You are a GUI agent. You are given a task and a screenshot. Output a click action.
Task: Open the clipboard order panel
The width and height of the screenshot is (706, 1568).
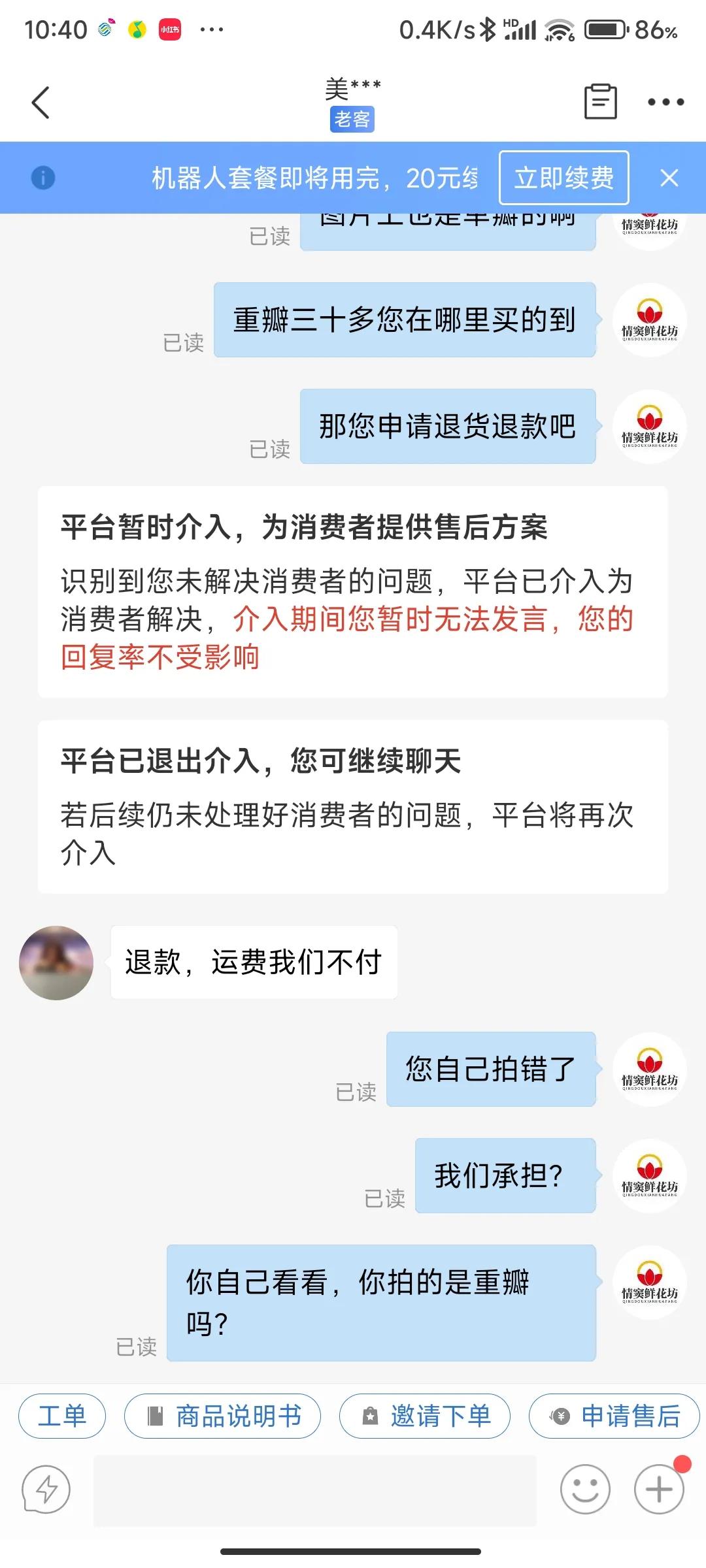pyautogui.click(x=599, y=102)
